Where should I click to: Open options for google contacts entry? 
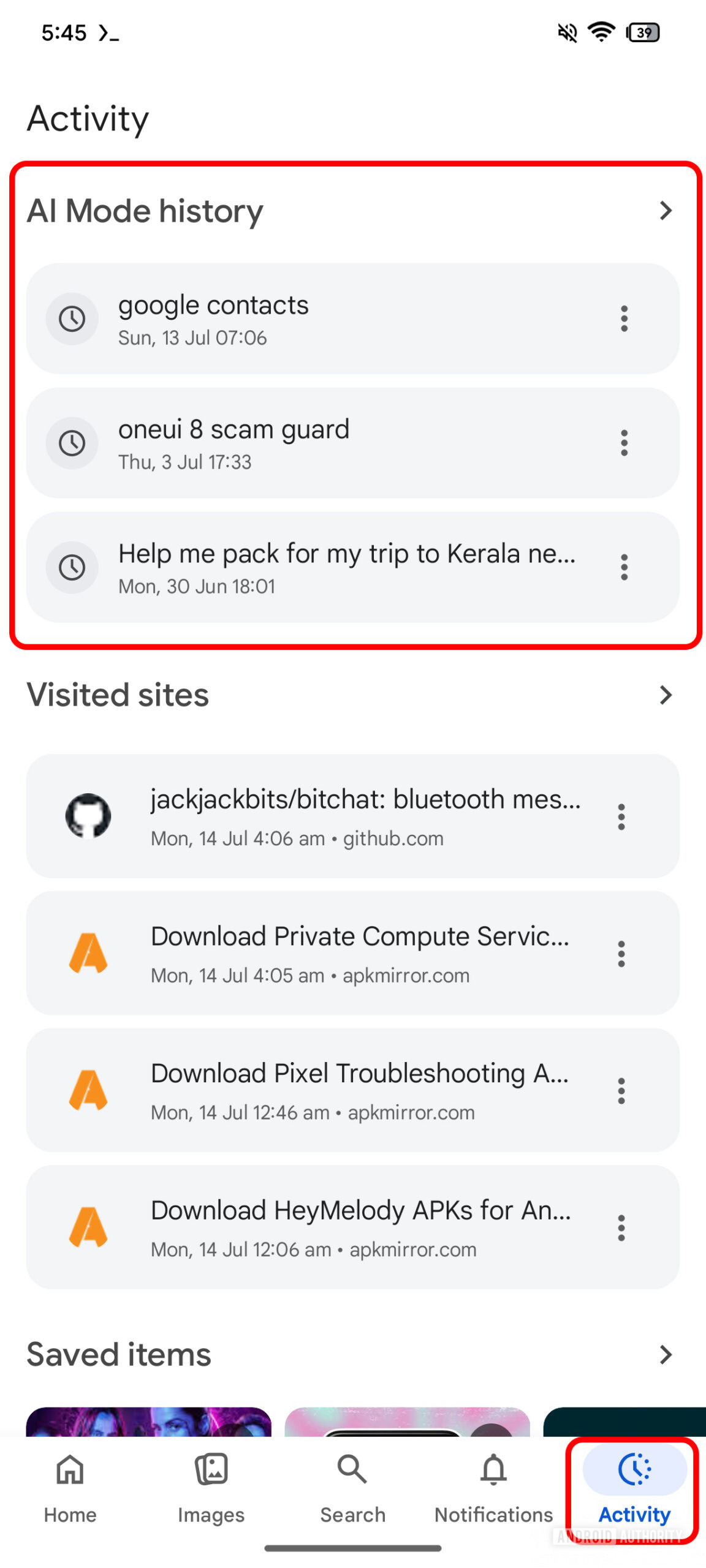[624, 318]
